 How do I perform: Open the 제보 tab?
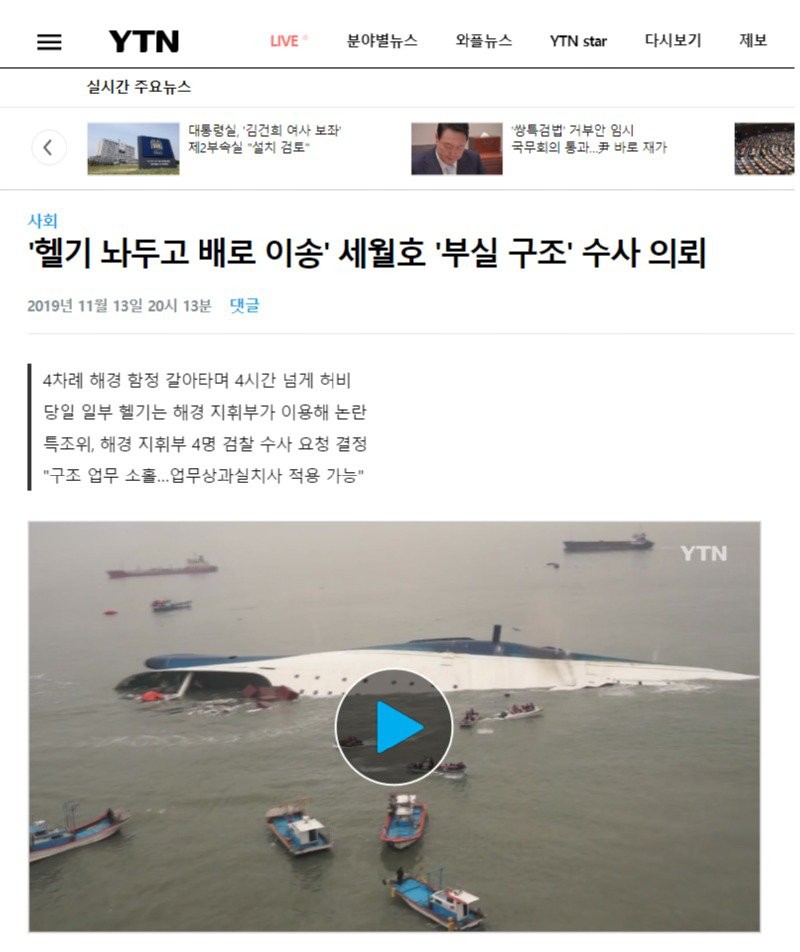pos(753,41)
